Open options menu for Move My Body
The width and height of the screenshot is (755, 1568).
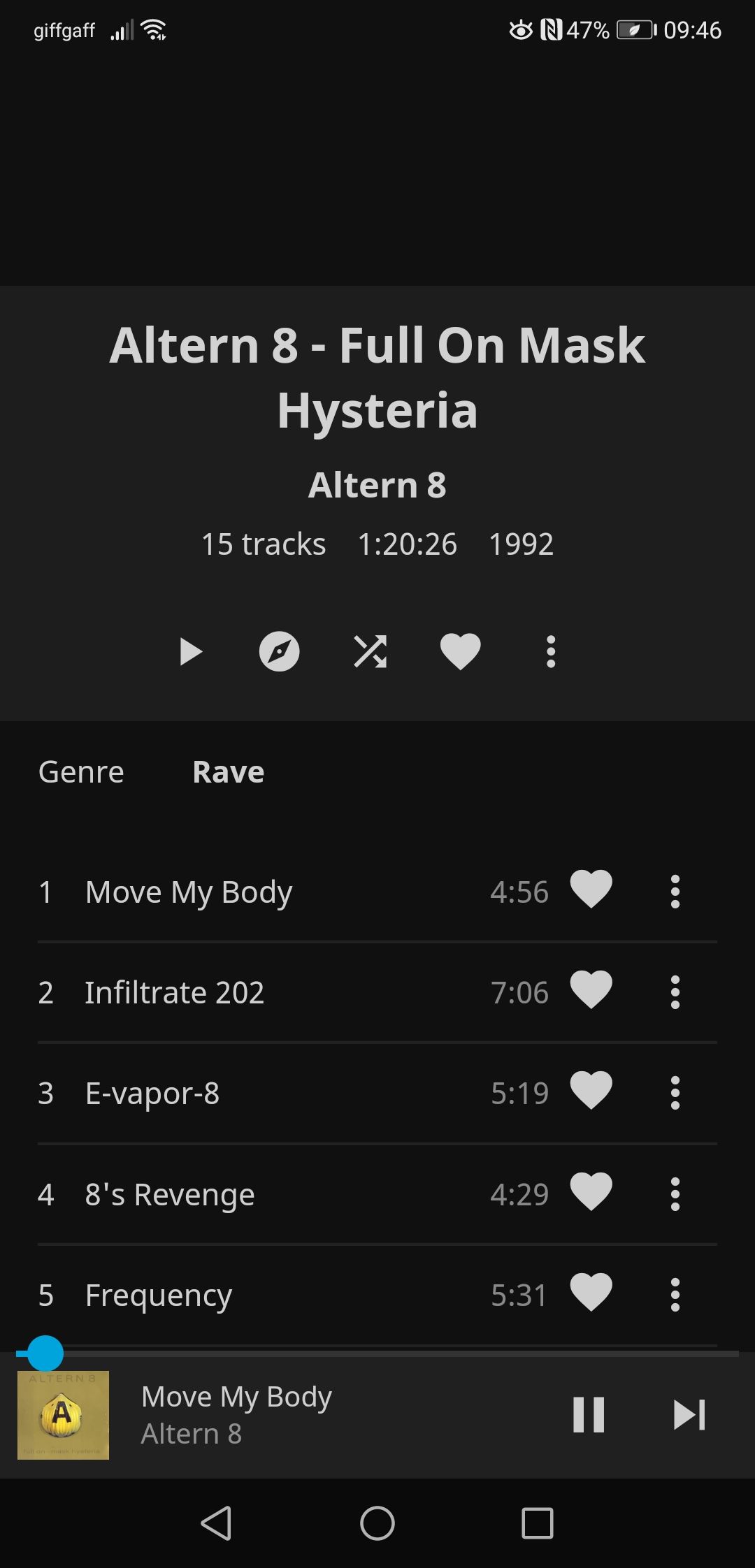(675, 891)
